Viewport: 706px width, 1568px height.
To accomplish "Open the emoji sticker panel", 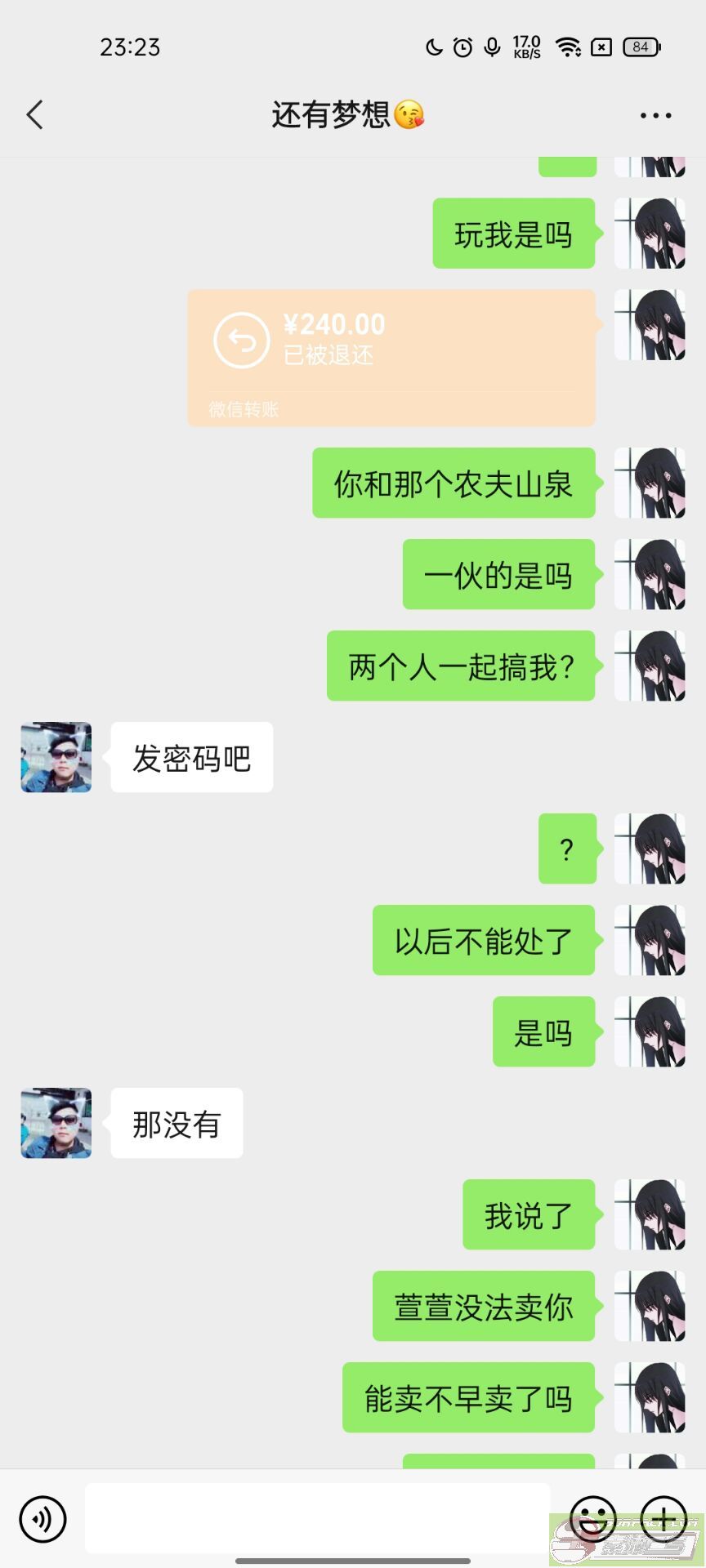I will click(592, 1519).
